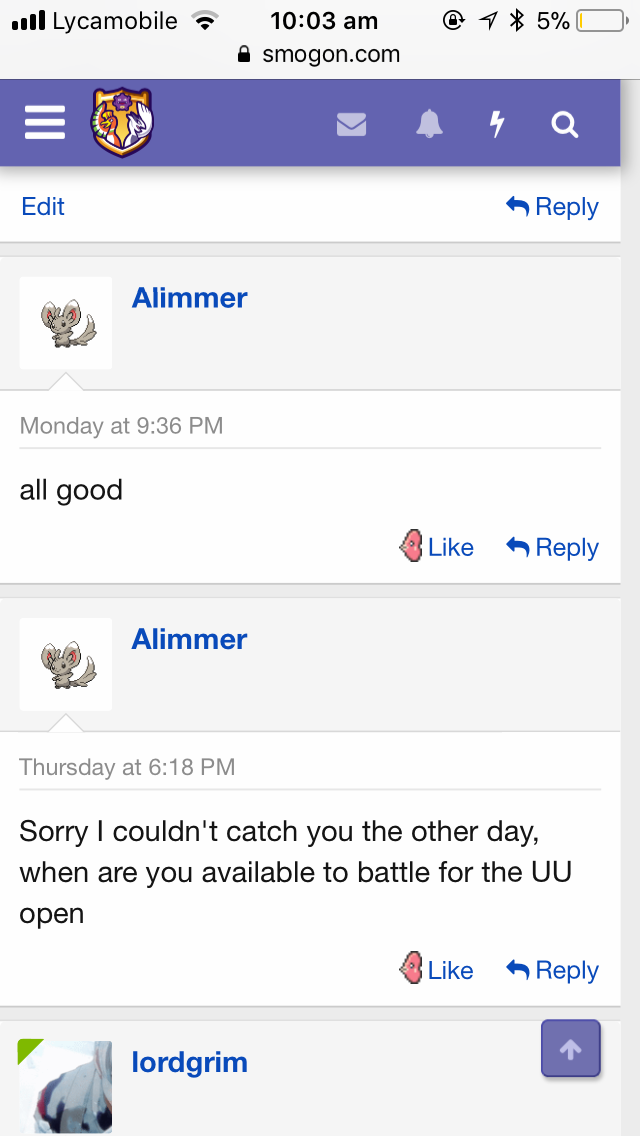This screenshot has height=1136, width=640.
Task: Open lordgrim's profile
Action: [x=189, y=1062]
